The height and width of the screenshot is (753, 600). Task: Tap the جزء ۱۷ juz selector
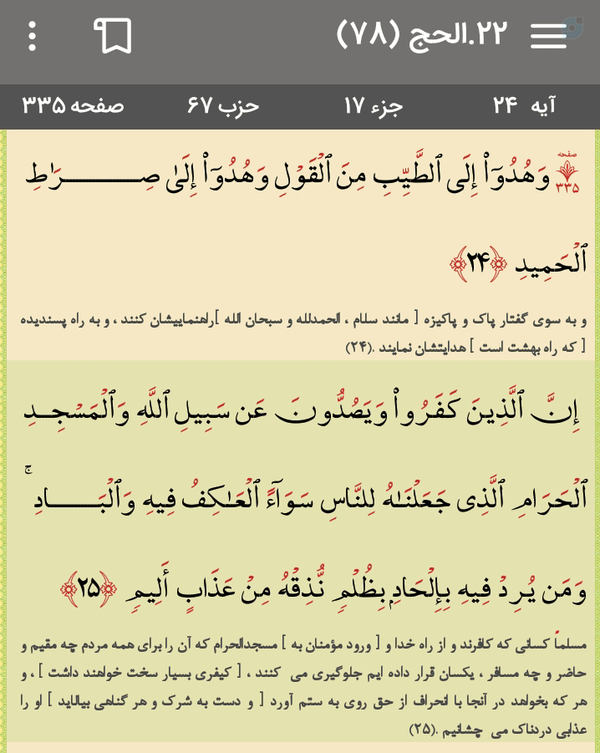tap(373, 106)
